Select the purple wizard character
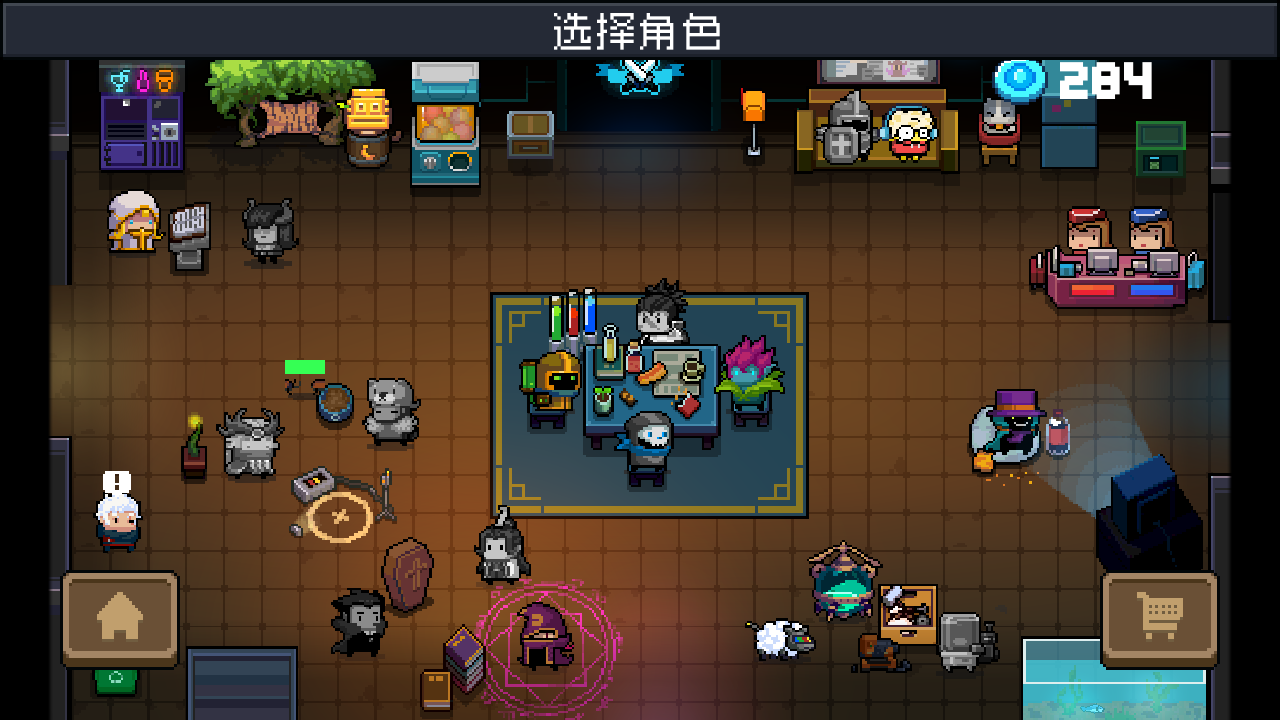The image size is (1280, 720). coord(544,637)
